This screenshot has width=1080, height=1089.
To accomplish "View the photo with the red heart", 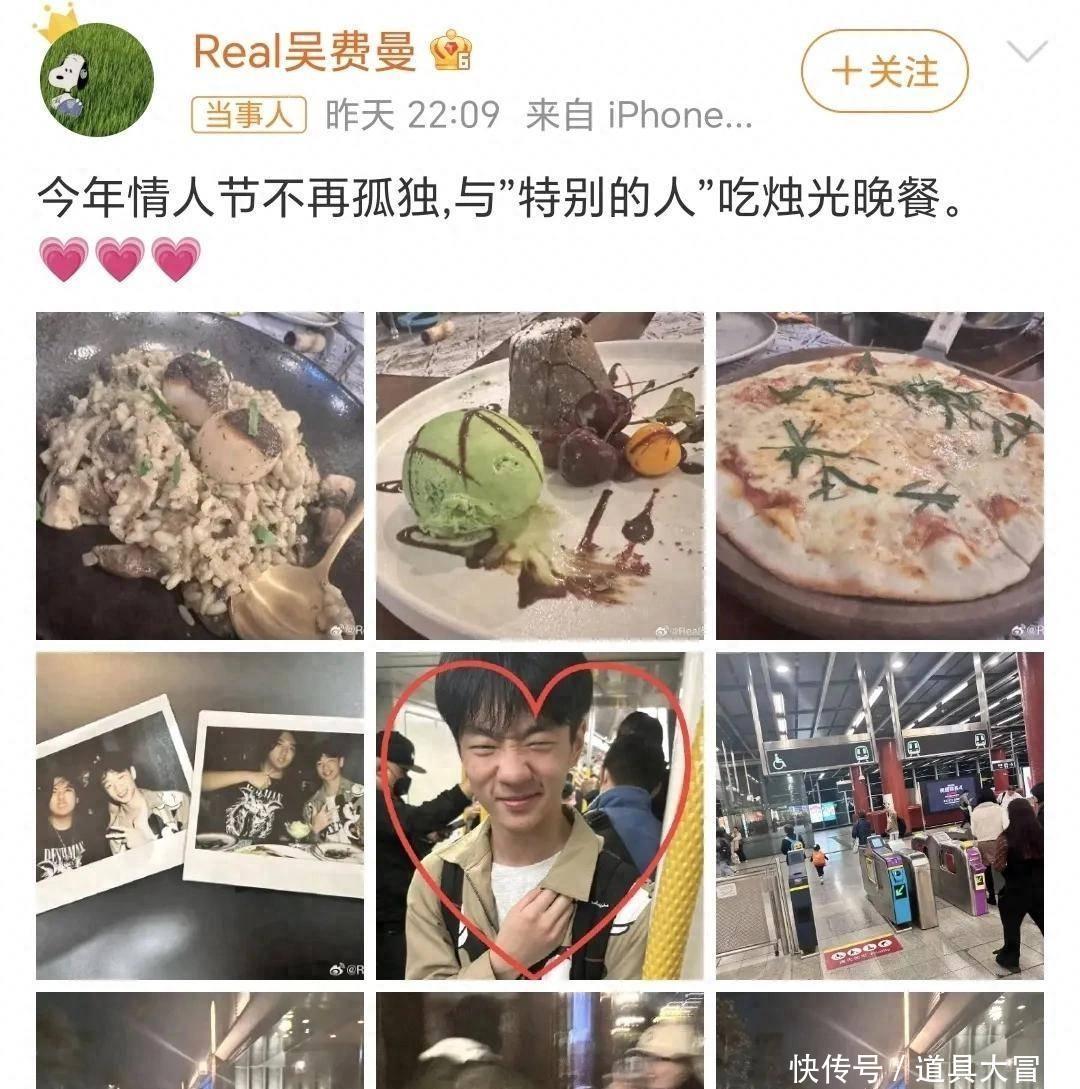I will (x=540, y=816).
